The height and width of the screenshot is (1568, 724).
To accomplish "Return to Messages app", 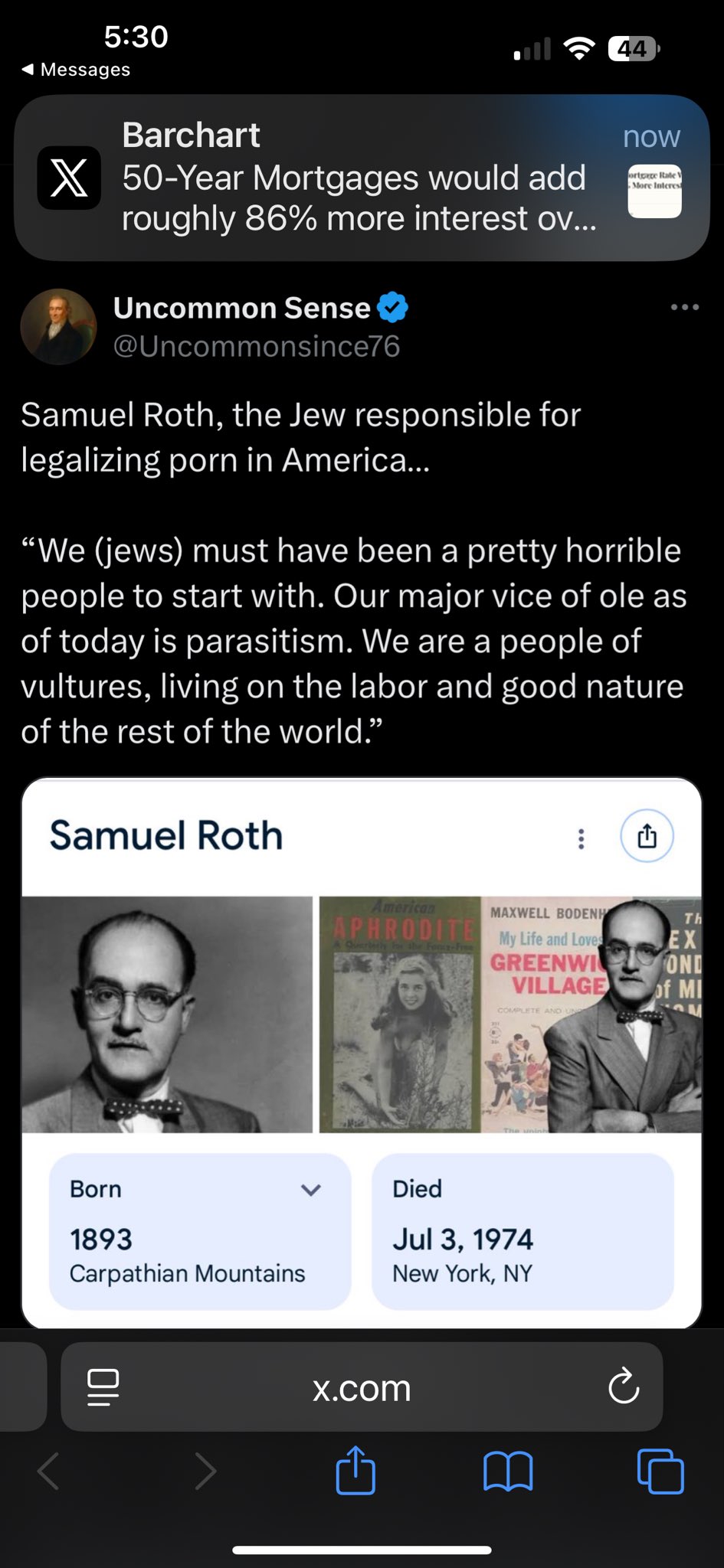I will [75, 70].
